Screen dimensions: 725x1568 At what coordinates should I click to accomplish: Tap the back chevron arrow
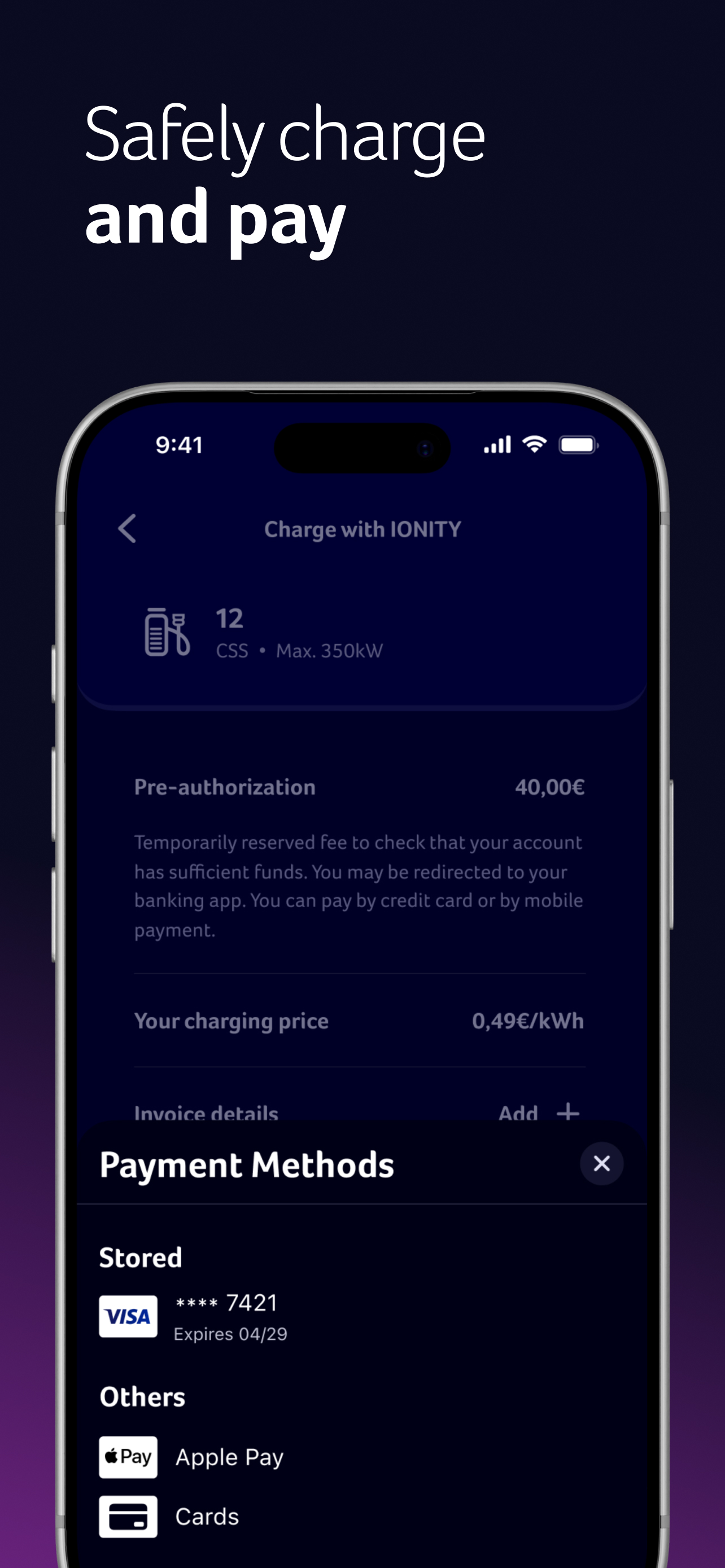click(x=127, y=529)
